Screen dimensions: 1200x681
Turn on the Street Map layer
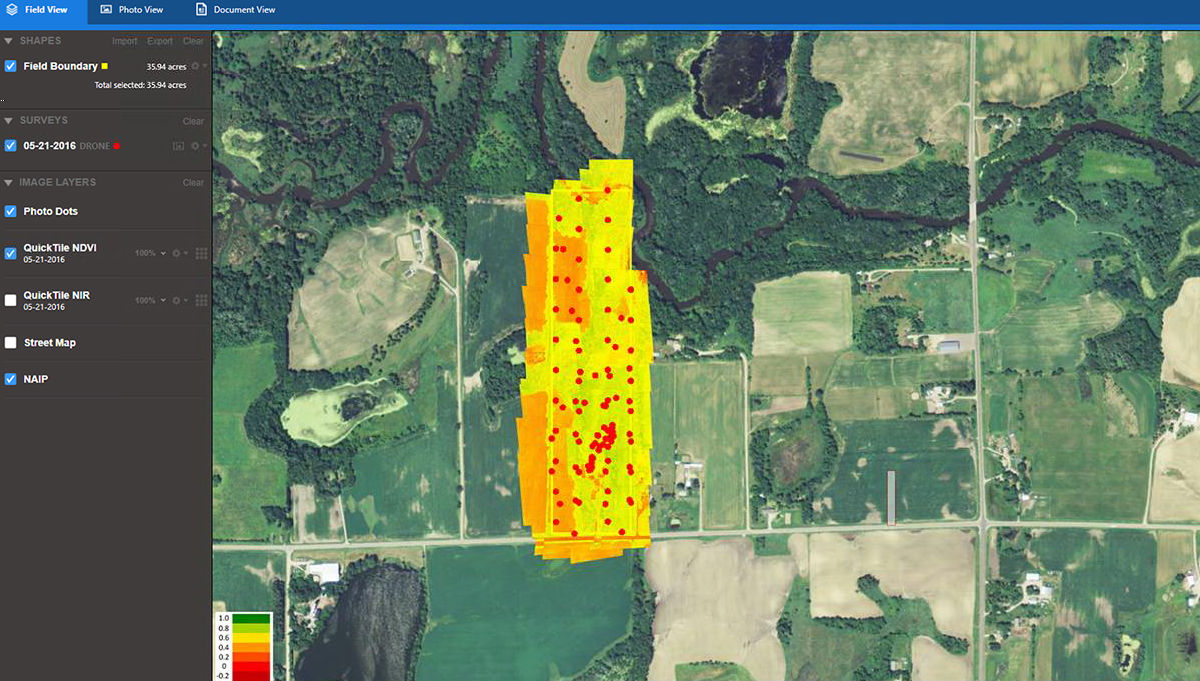(x=10, y=342)
